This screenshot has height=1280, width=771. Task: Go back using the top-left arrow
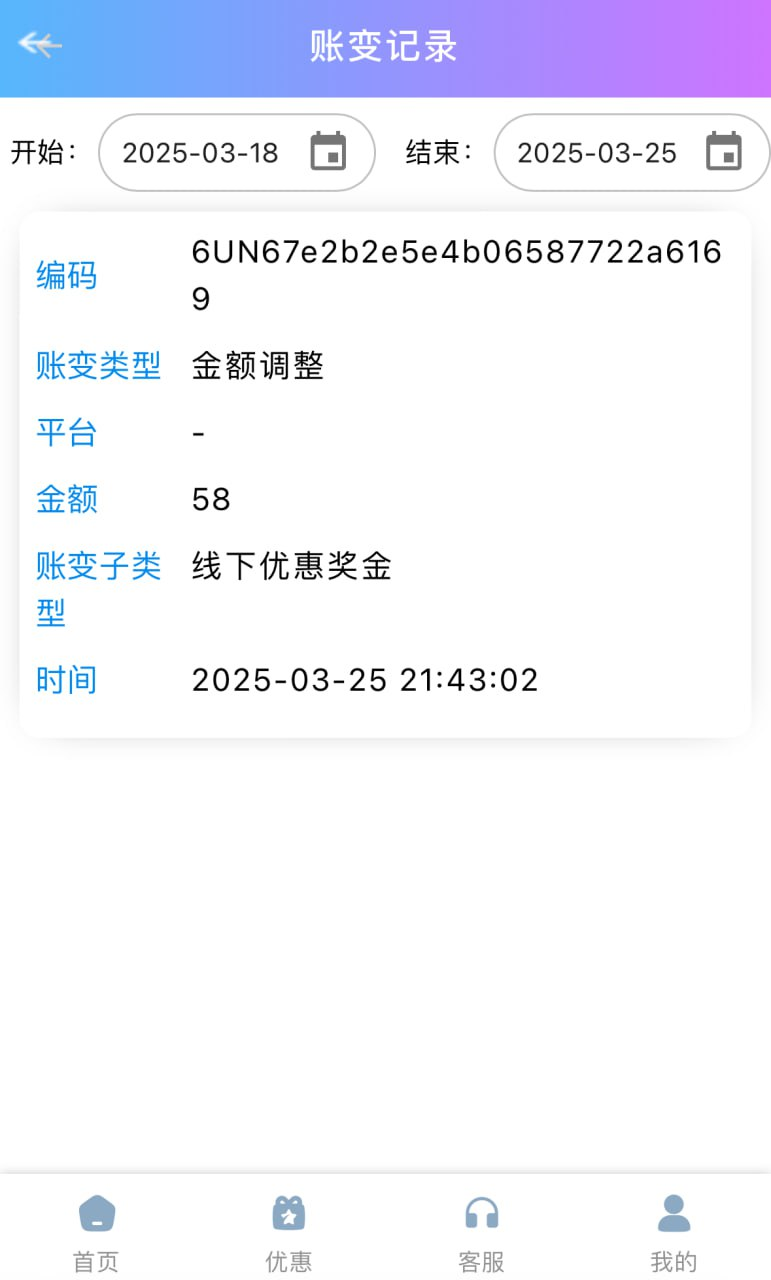coord(40,44)
